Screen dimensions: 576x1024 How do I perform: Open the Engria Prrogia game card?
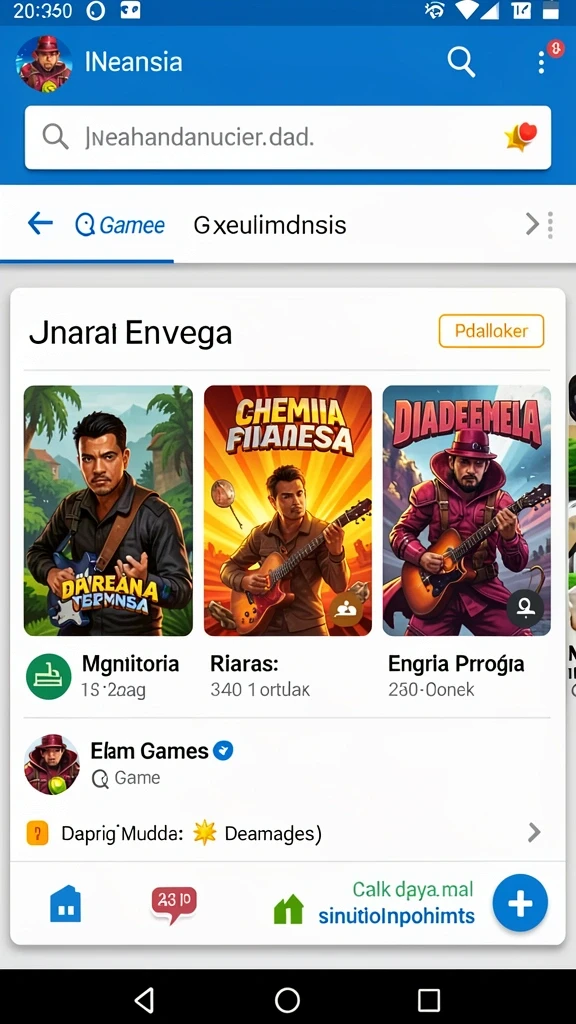pyautogui.click(x=467, y=510)
